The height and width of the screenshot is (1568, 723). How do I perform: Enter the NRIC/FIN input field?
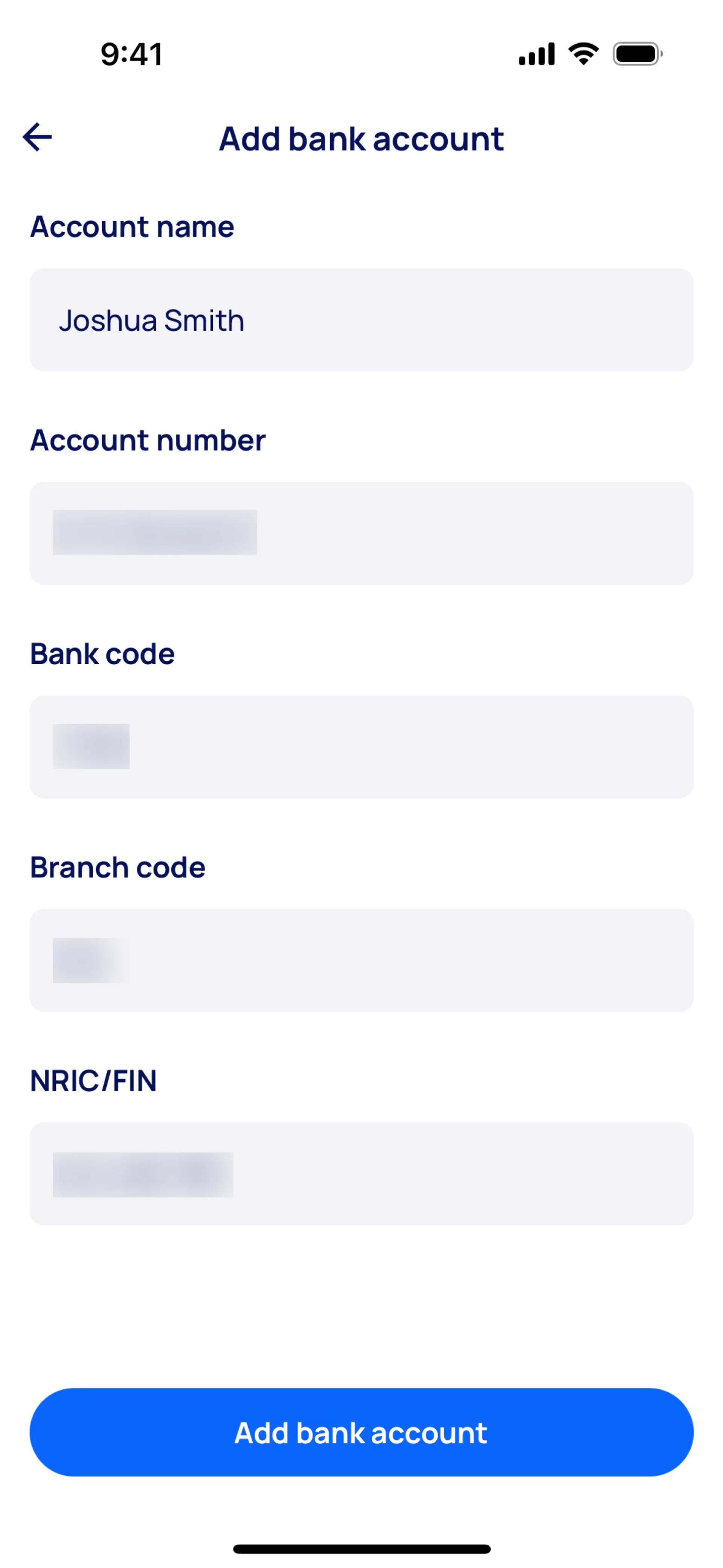click(x=361, y=1174)
